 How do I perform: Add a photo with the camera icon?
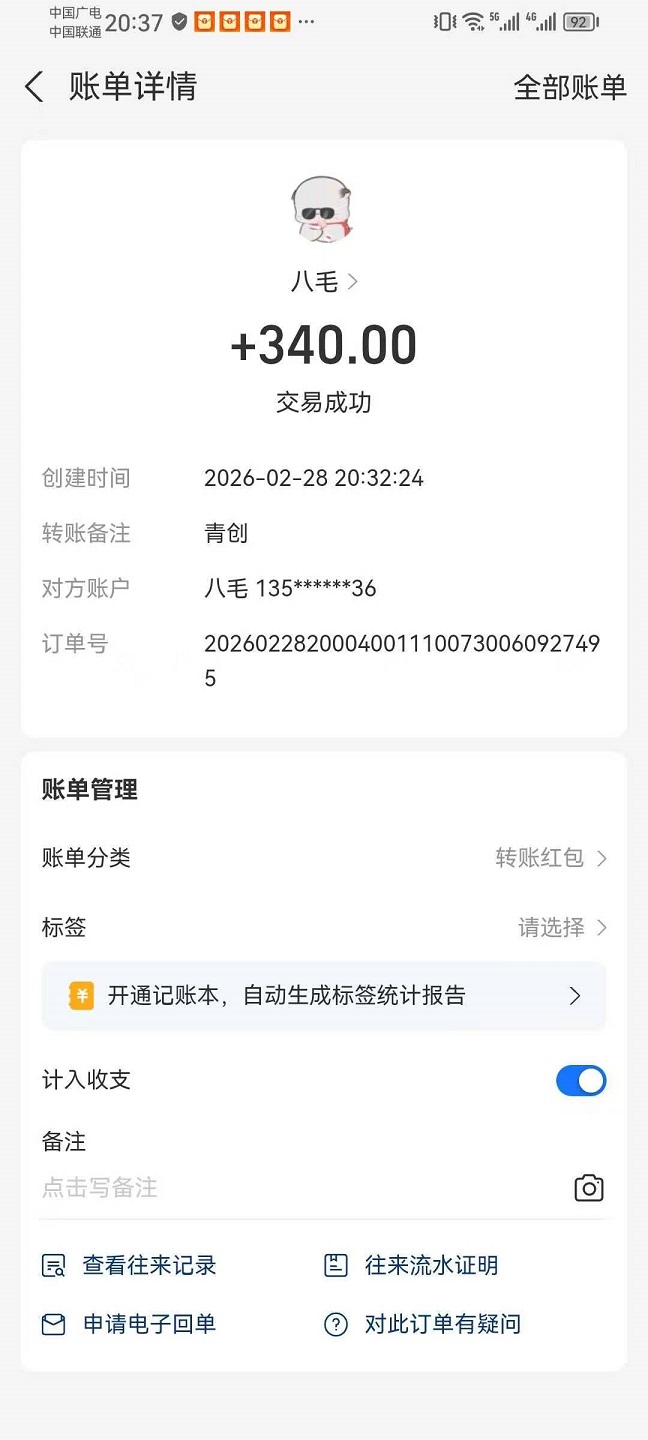point(589,1188)
